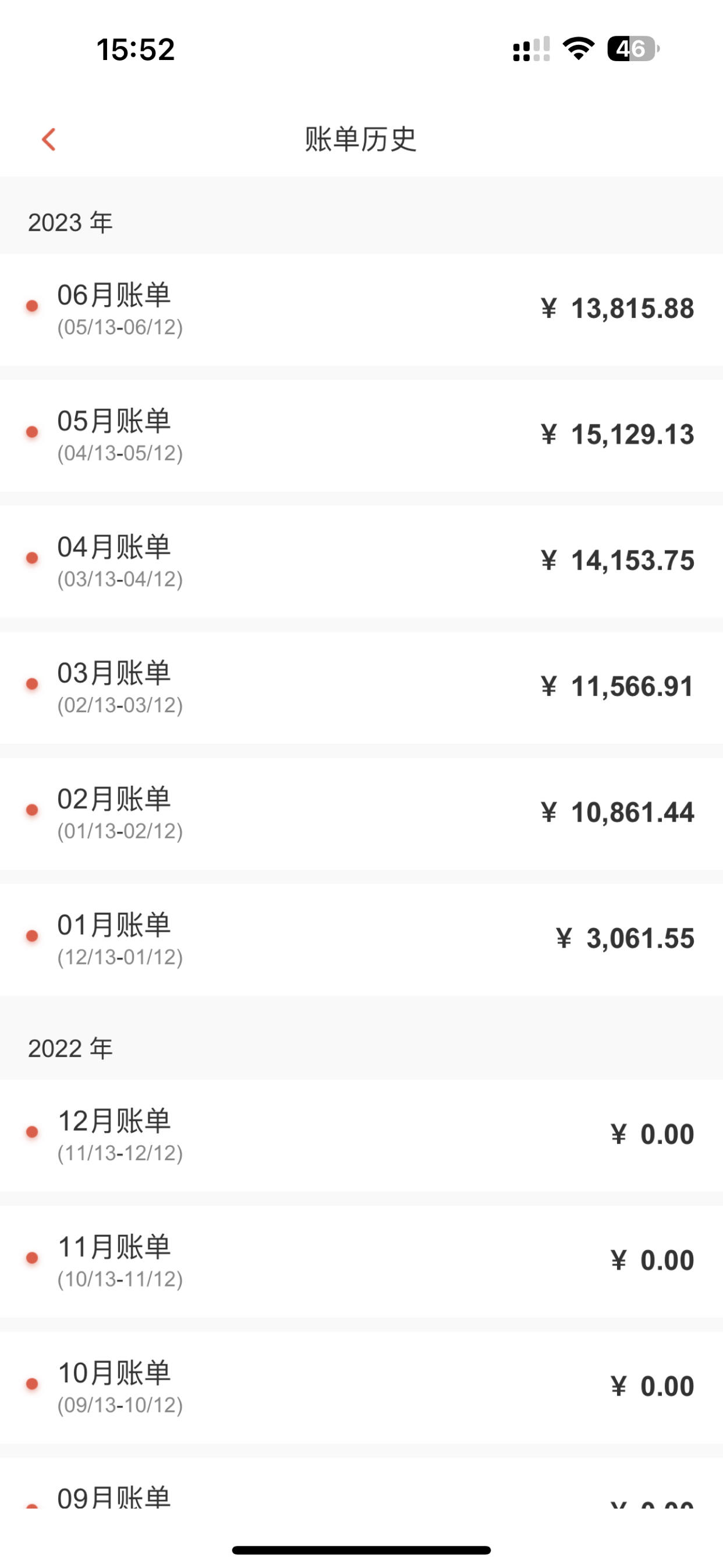View the 04月账单 details
723x1568 pixels.
click(361, 561)
